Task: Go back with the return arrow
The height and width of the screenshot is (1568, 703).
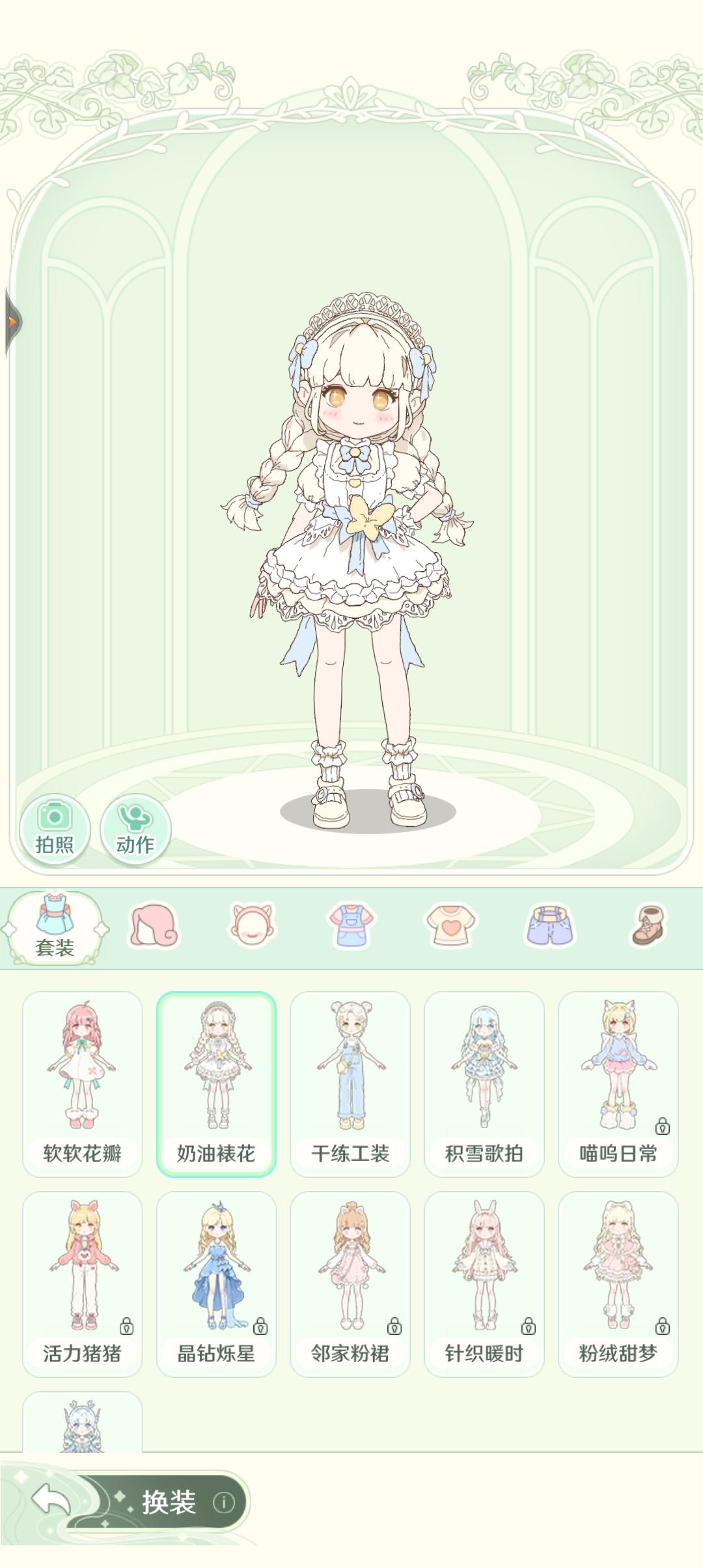Action: 51,1500
